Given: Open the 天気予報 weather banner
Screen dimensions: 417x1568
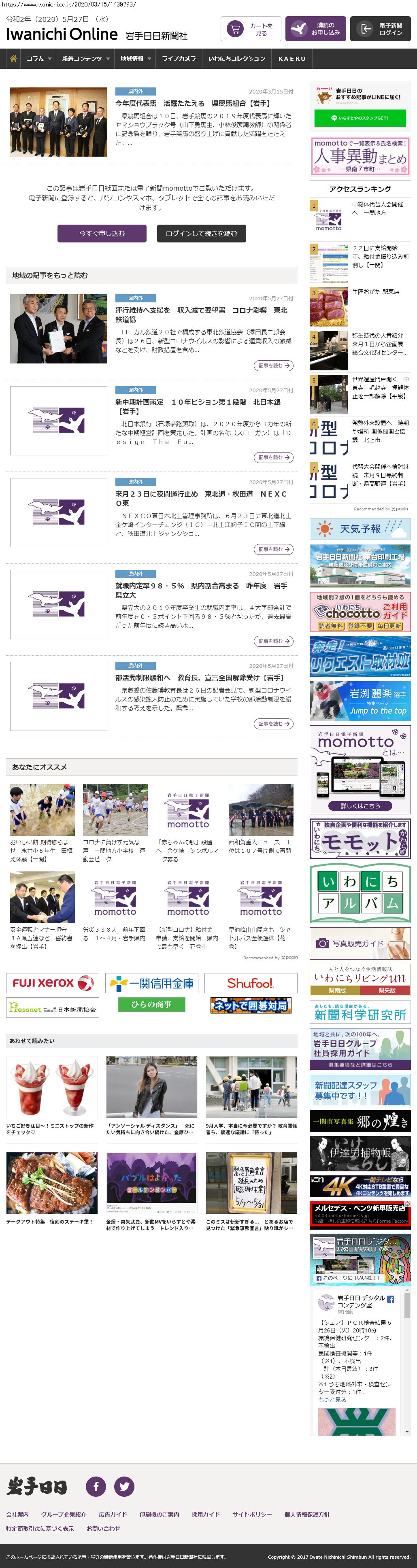Looking at the screenshot, I should click(360, 528).
